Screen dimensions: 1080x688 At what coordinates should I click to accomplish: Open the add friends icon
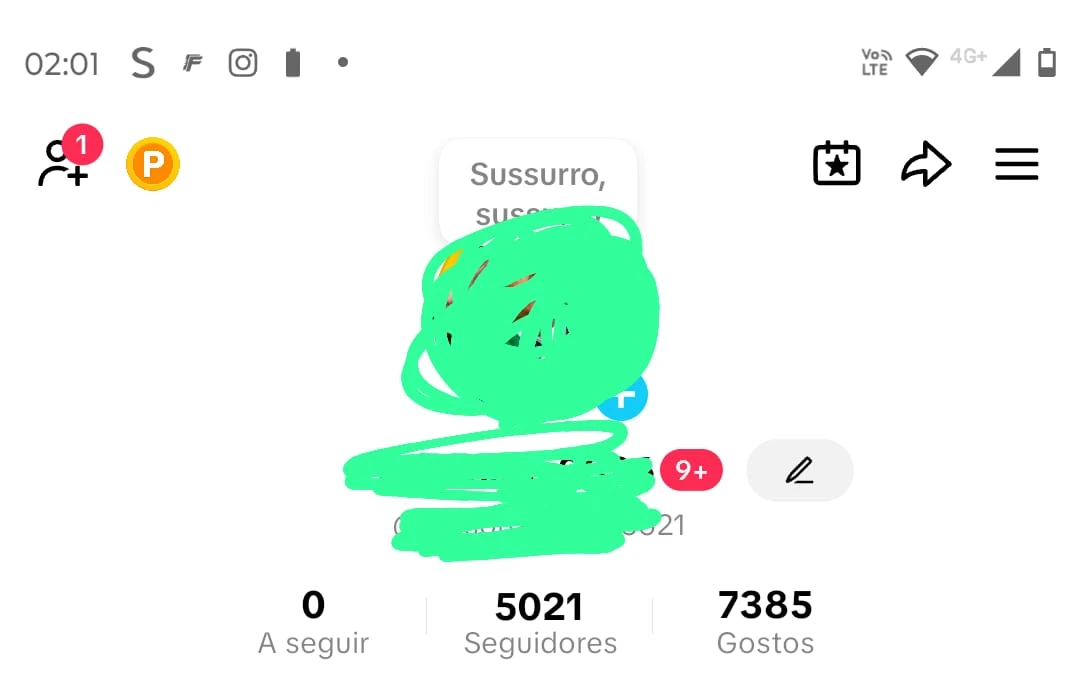point(63,164)
